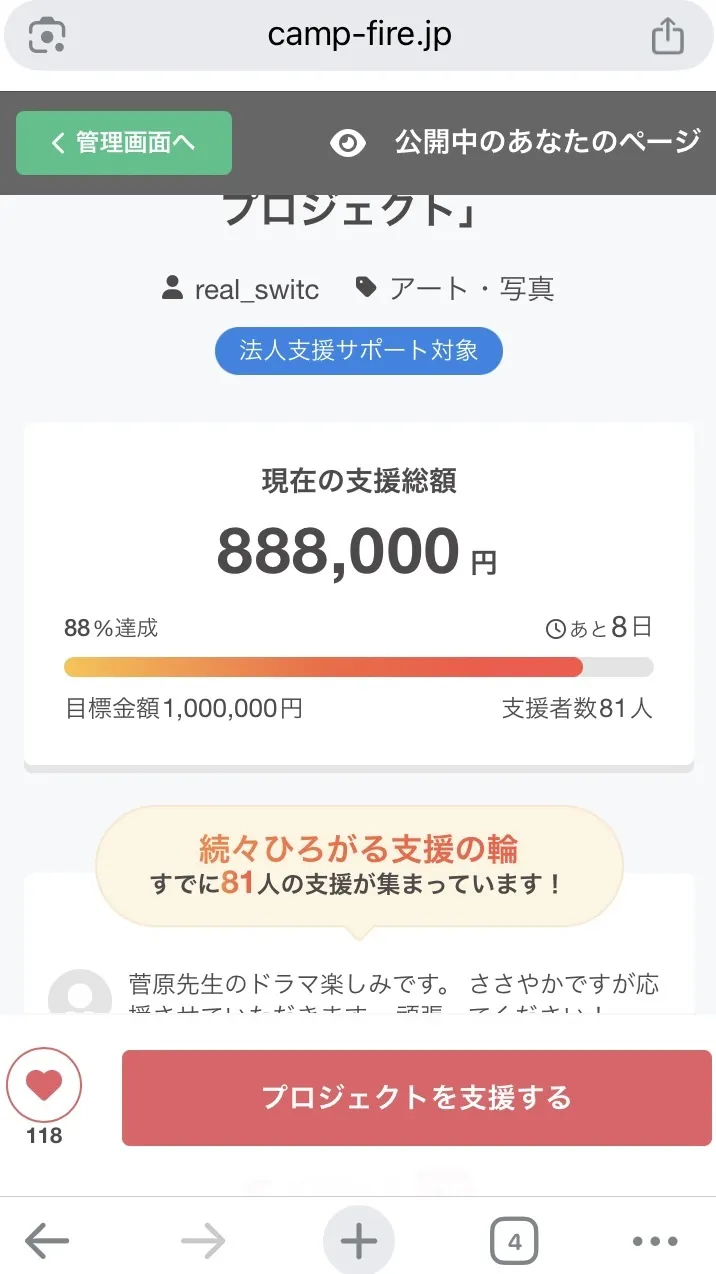
Task: Return to 管理画面 via the green button
Action: click(124, 143)
